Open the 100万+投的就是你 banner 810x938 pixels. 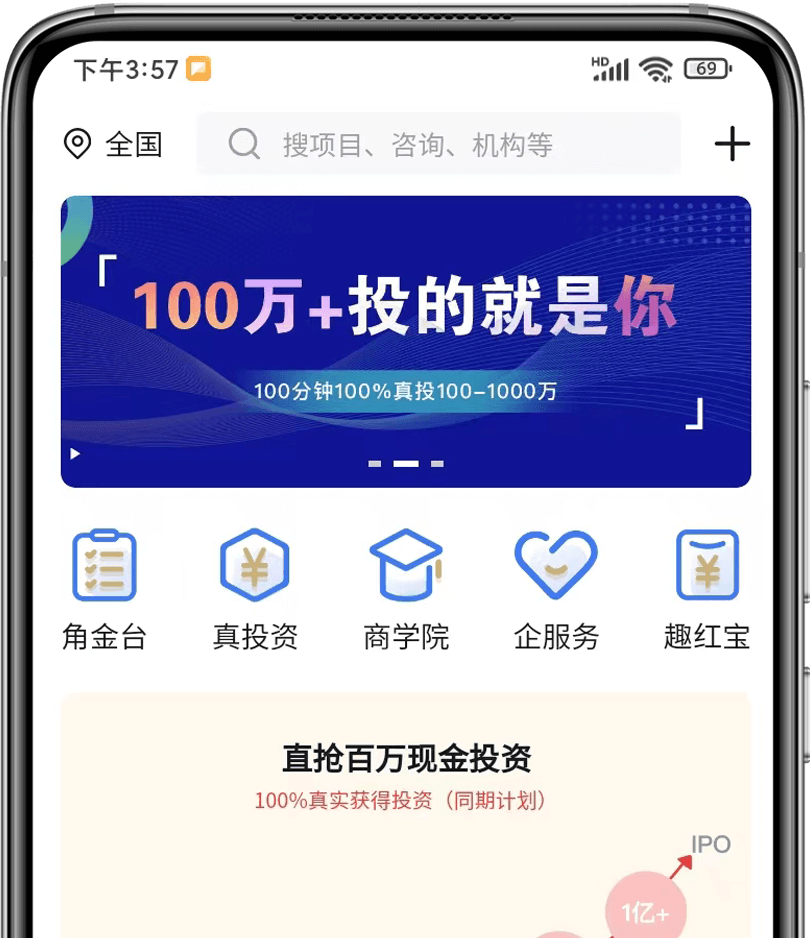pyautogui.click(x=405, y=341)
